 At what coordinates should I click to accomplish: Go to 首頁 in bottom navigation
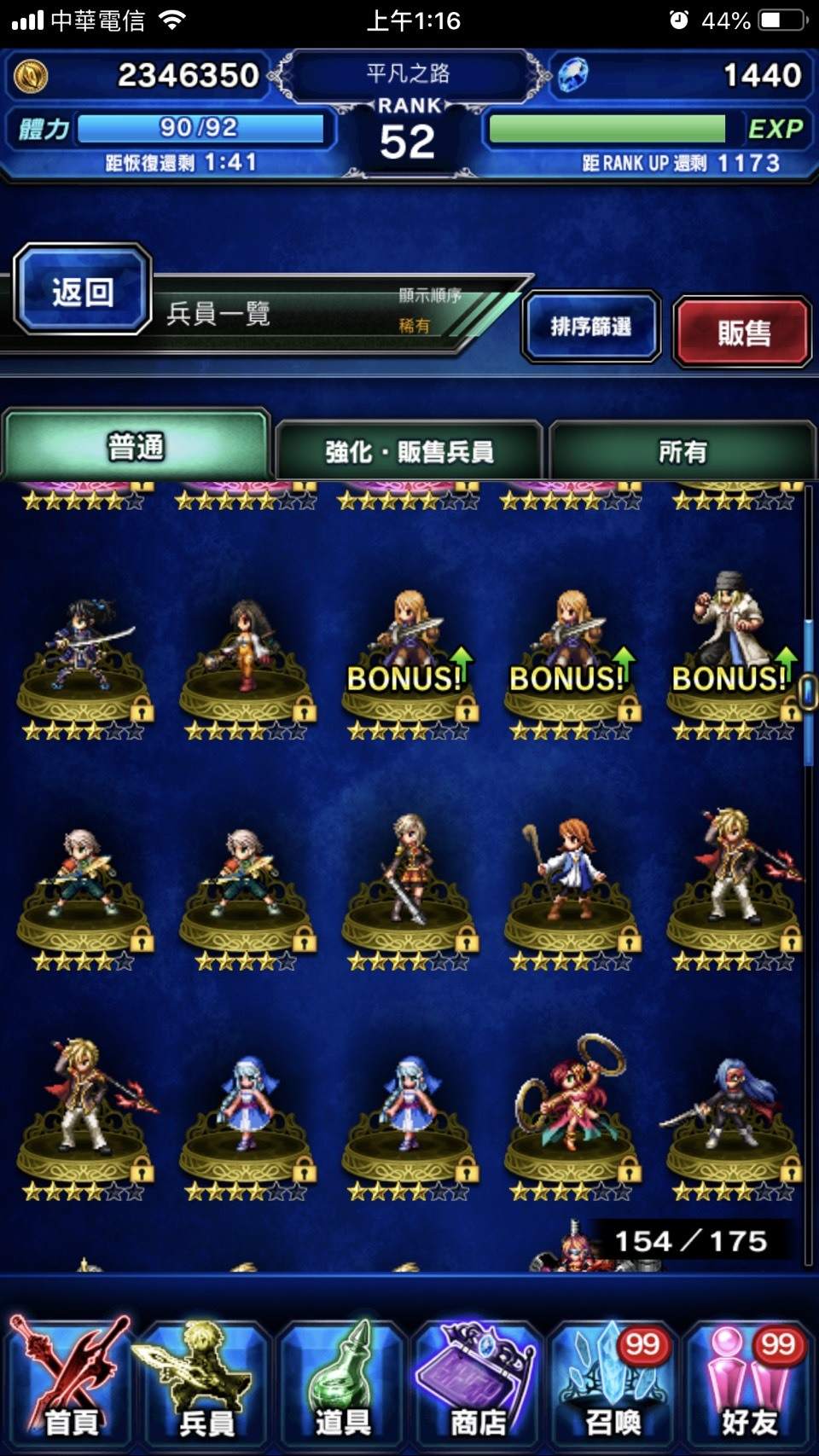(x=69, y=1381)
